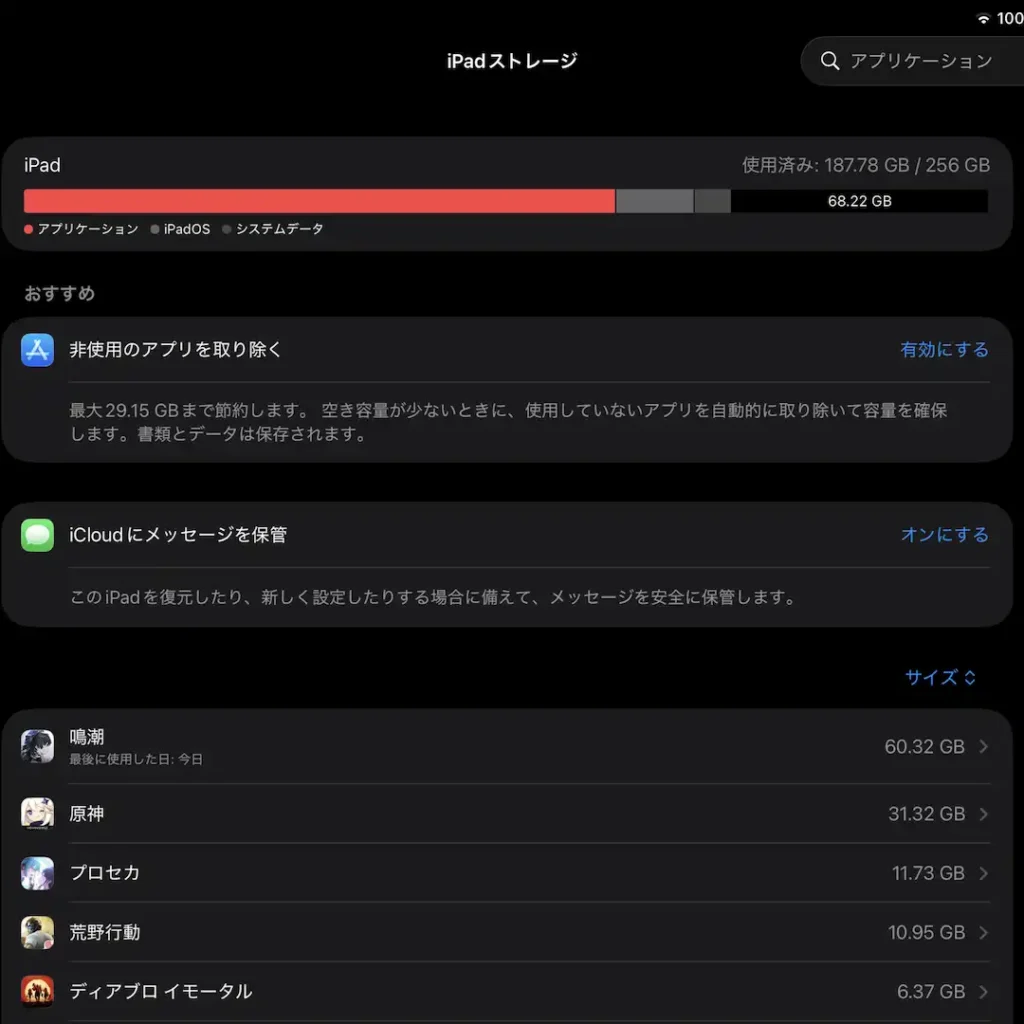Enable offloading unused apps with 有効にする

click(944, 350)
